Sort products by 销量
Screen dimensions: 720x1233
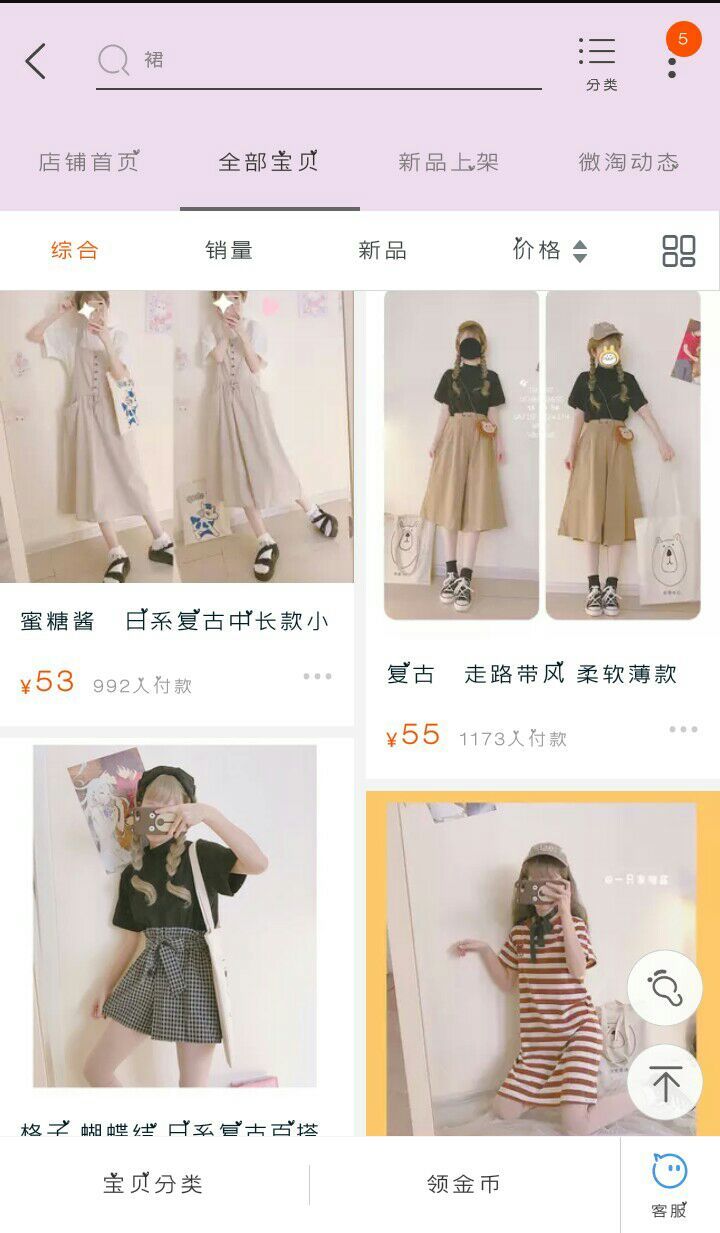(x=229, y=250)
